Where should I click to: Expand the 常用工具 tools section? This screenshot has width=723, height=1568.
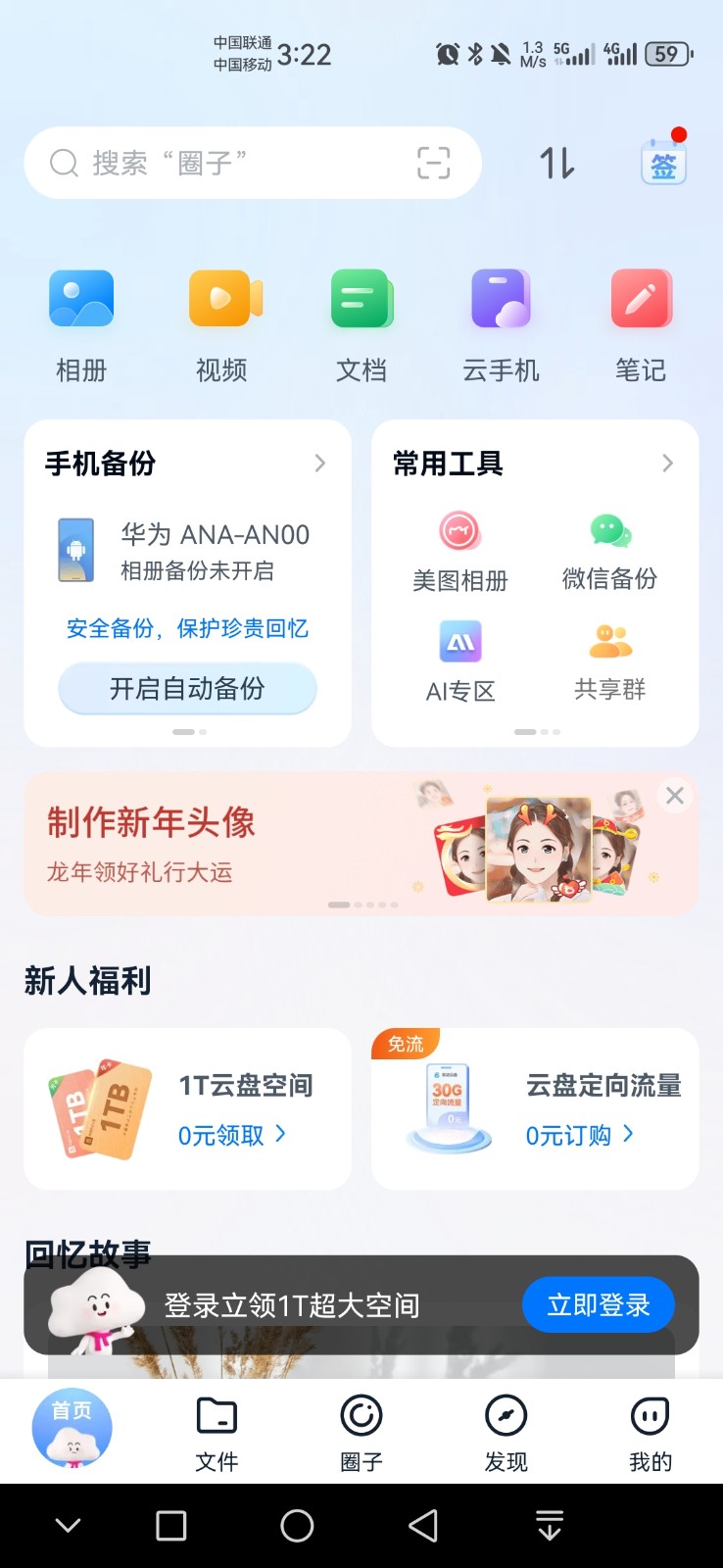pyautogui.click(x=667, y=463)
